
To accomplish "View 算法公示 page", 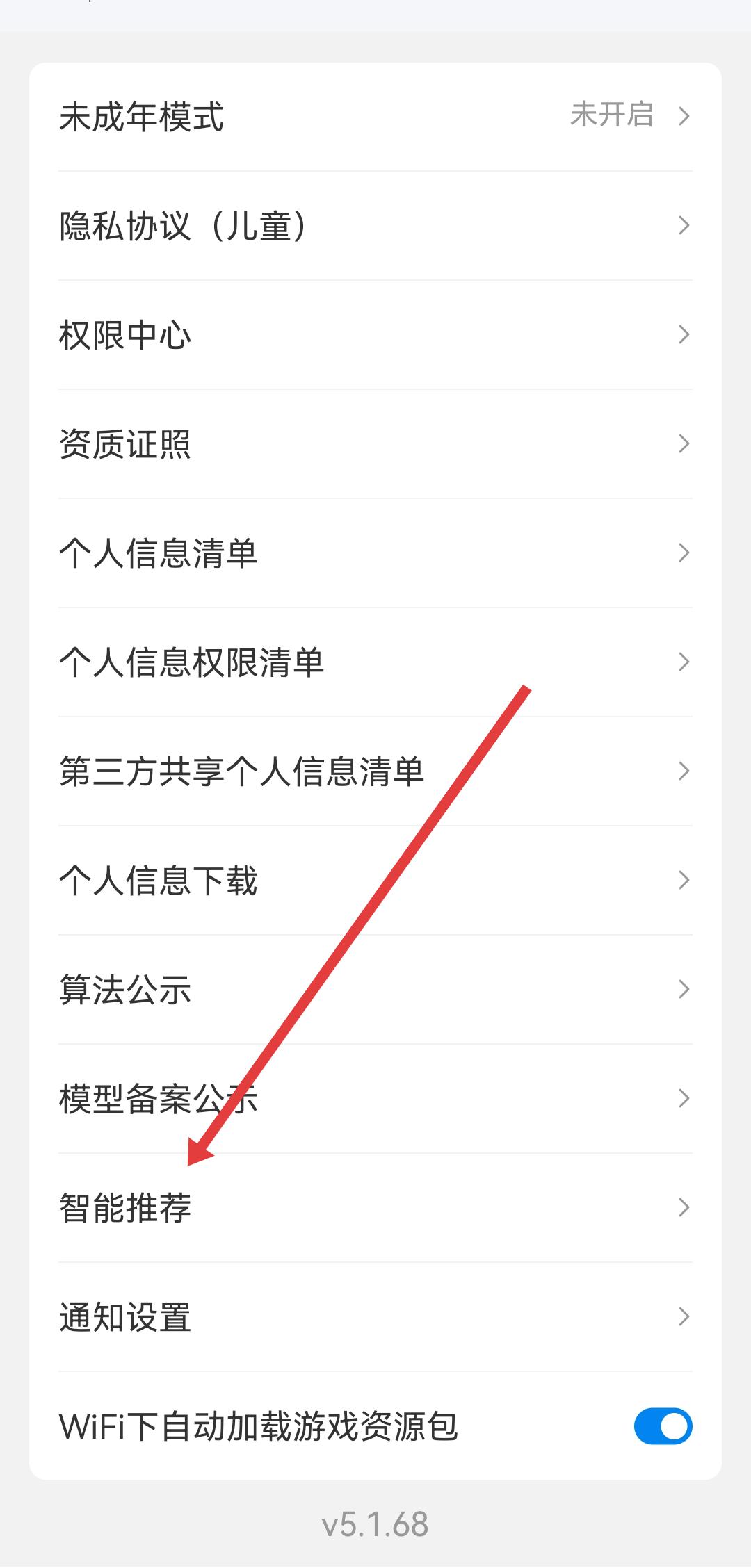I will (375, 990).
